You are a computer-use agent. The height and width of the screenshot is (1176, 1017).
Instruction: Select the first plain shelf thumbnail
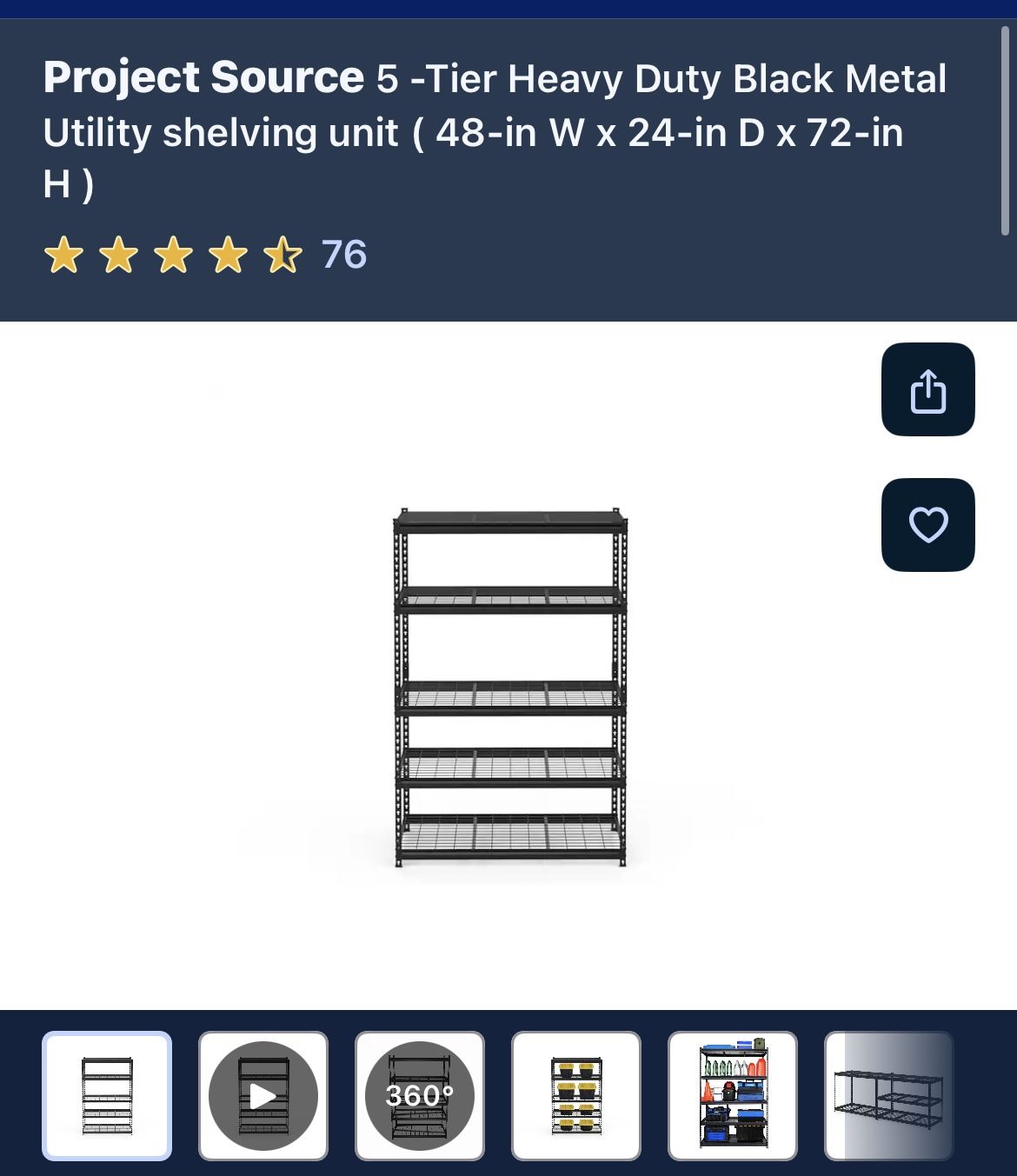(107, 1096)
